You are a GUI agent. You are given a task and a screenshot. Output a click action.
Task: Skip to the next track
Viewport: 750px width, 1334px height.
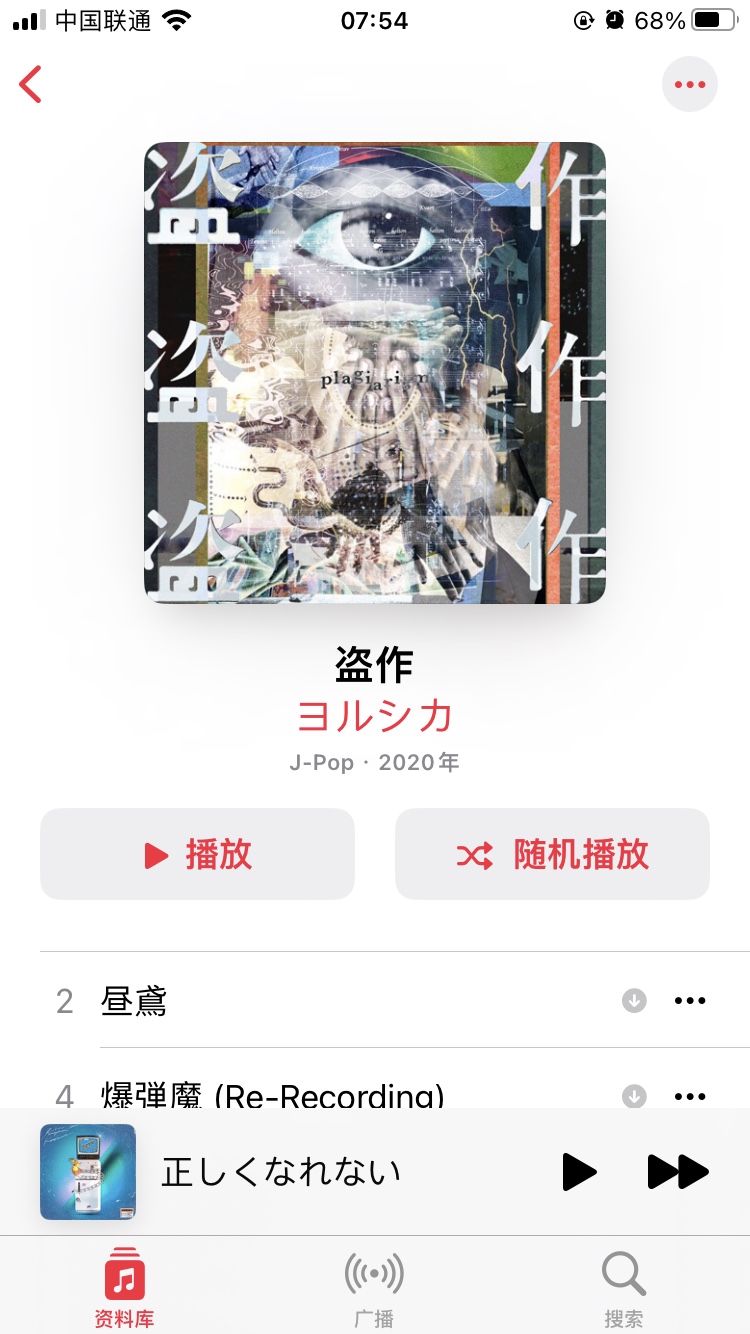pos(678,1172)
